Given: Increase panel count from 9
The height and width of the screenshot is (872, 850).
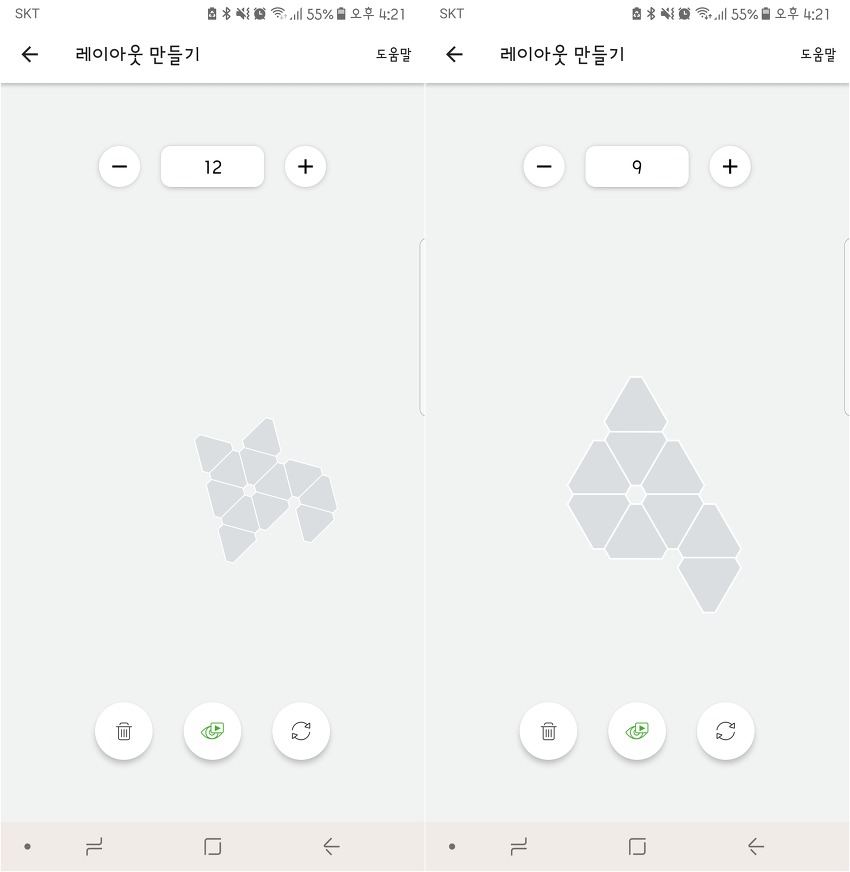Looking at the screenshot, I should (730, 166).
